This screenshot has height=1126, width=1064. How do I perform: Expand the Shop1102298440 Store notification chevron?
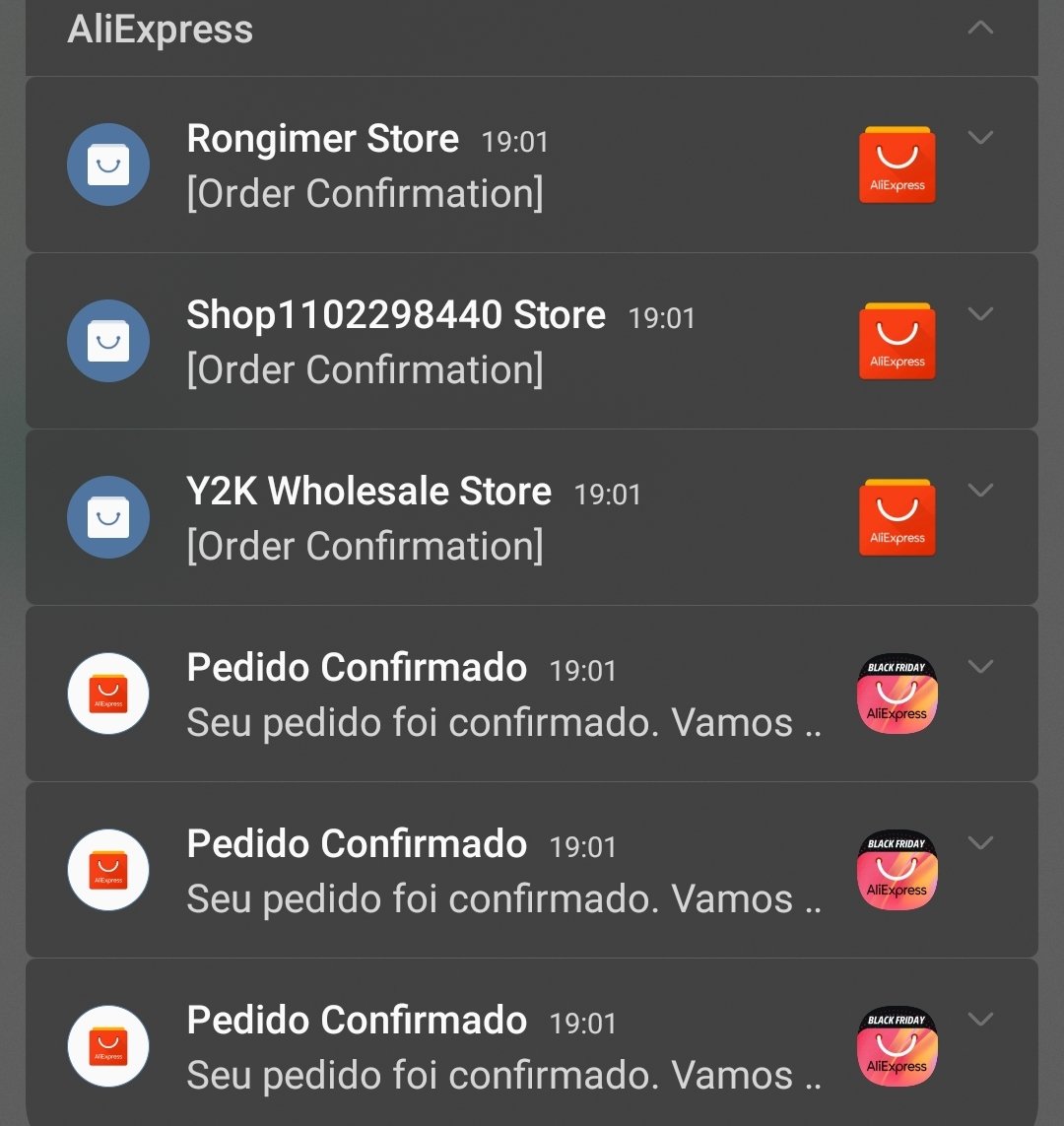click(x=980, y=314)
